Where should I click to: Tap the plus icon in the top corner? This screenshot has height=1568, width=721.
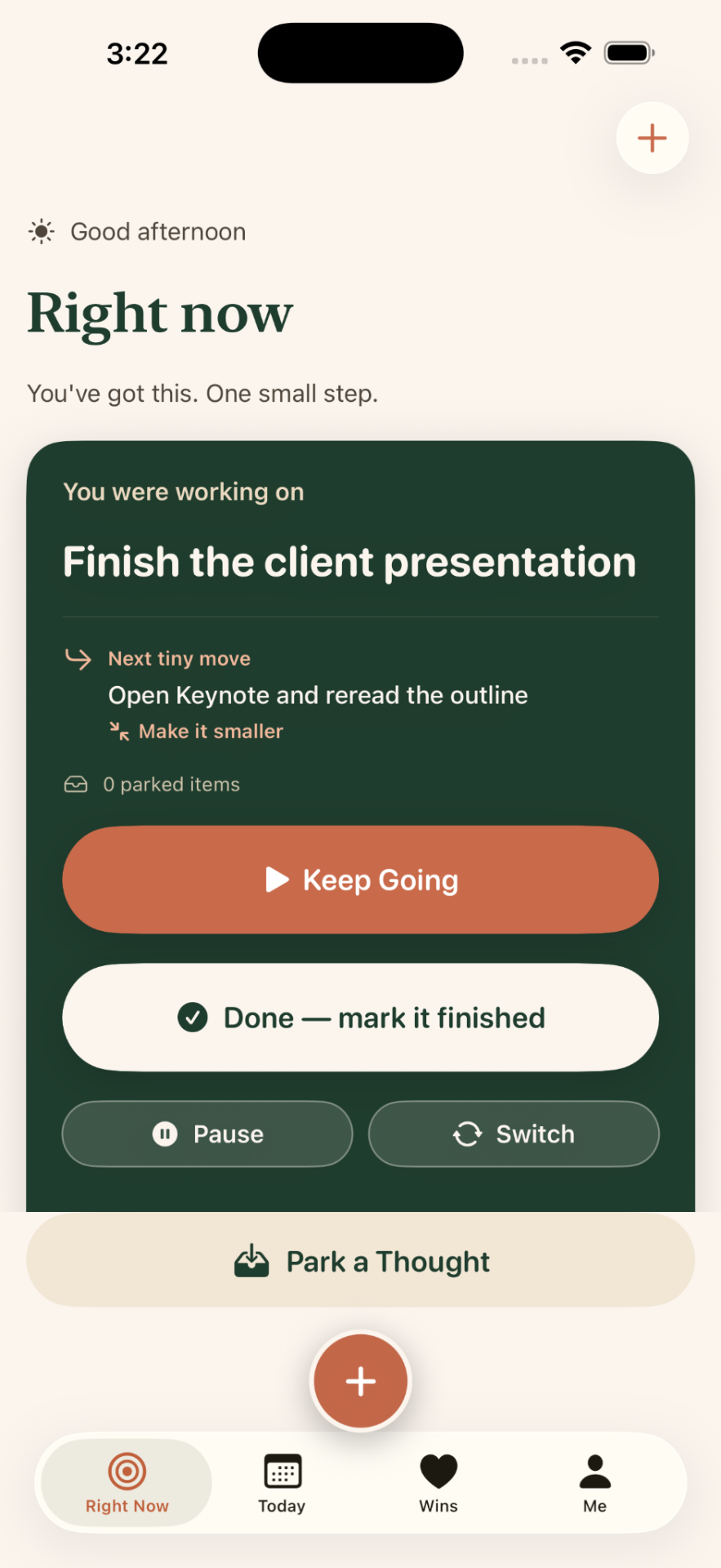tap(652, 138)
